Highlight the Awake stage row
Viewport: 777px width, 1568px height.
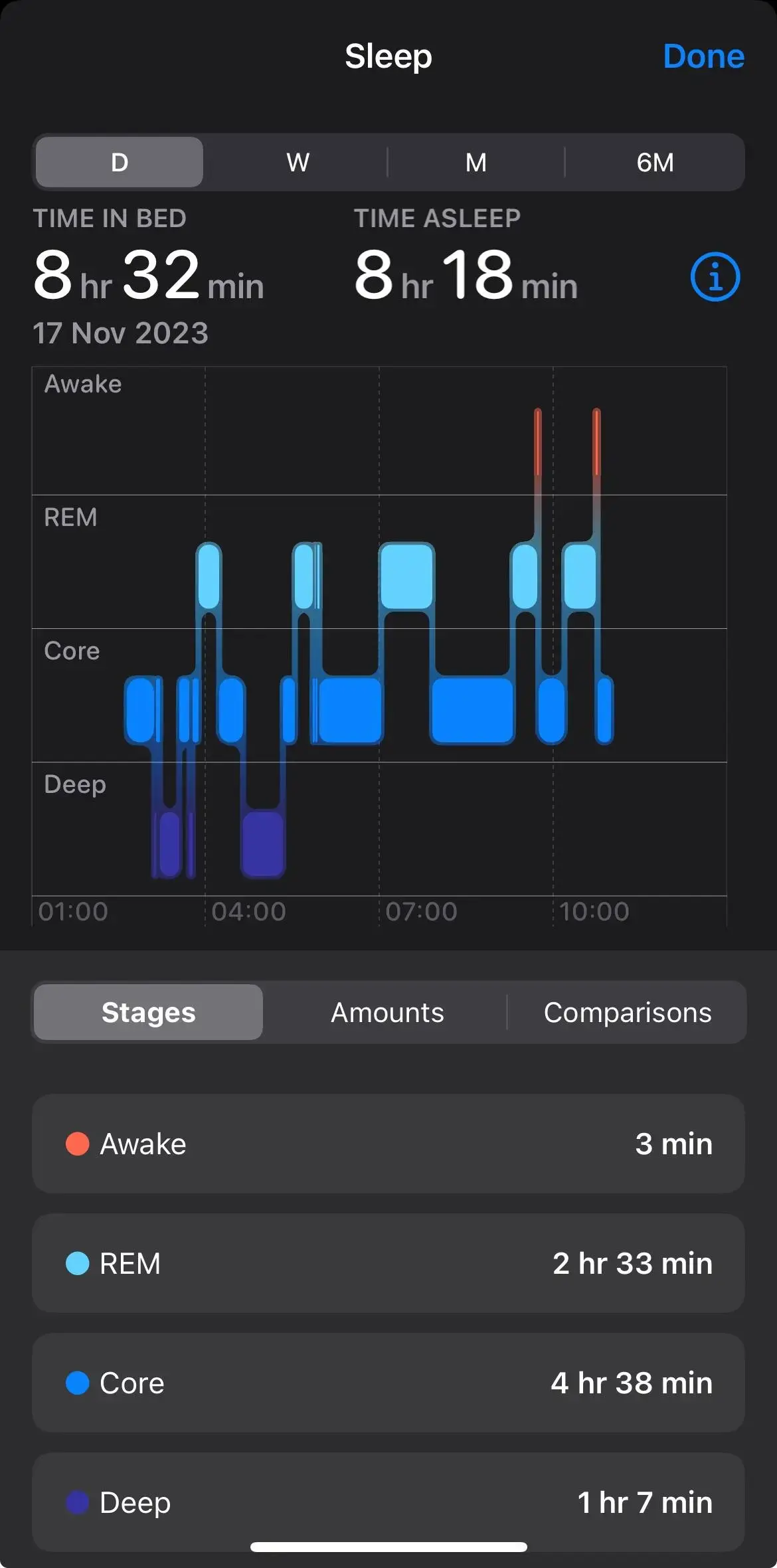(x=388, y=1144)
